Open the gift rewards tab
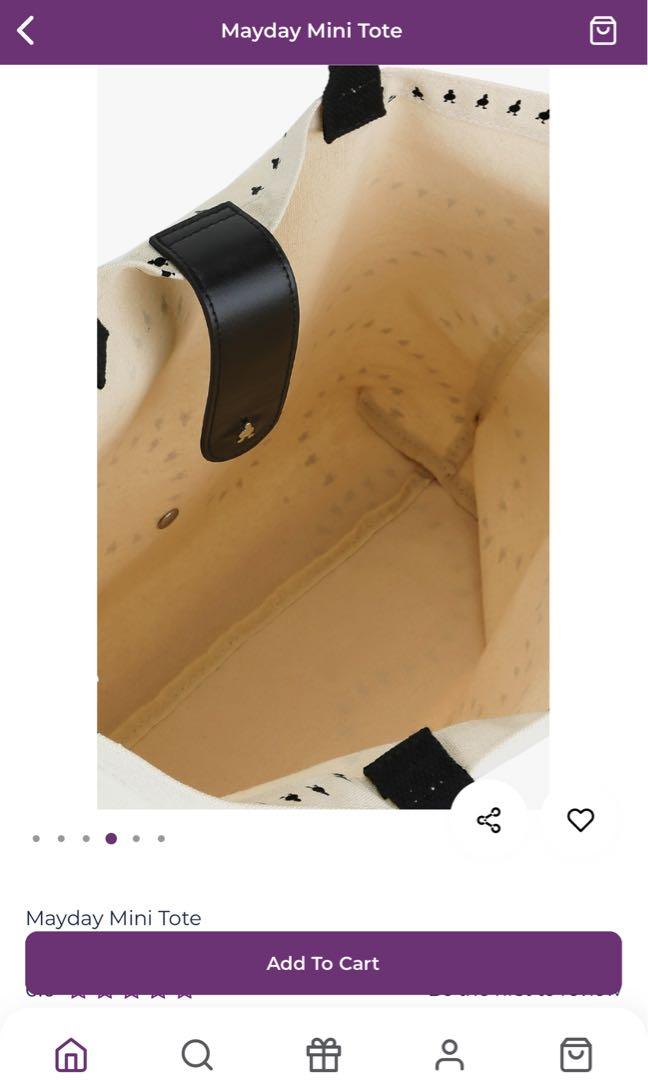 coord(323,1055)
